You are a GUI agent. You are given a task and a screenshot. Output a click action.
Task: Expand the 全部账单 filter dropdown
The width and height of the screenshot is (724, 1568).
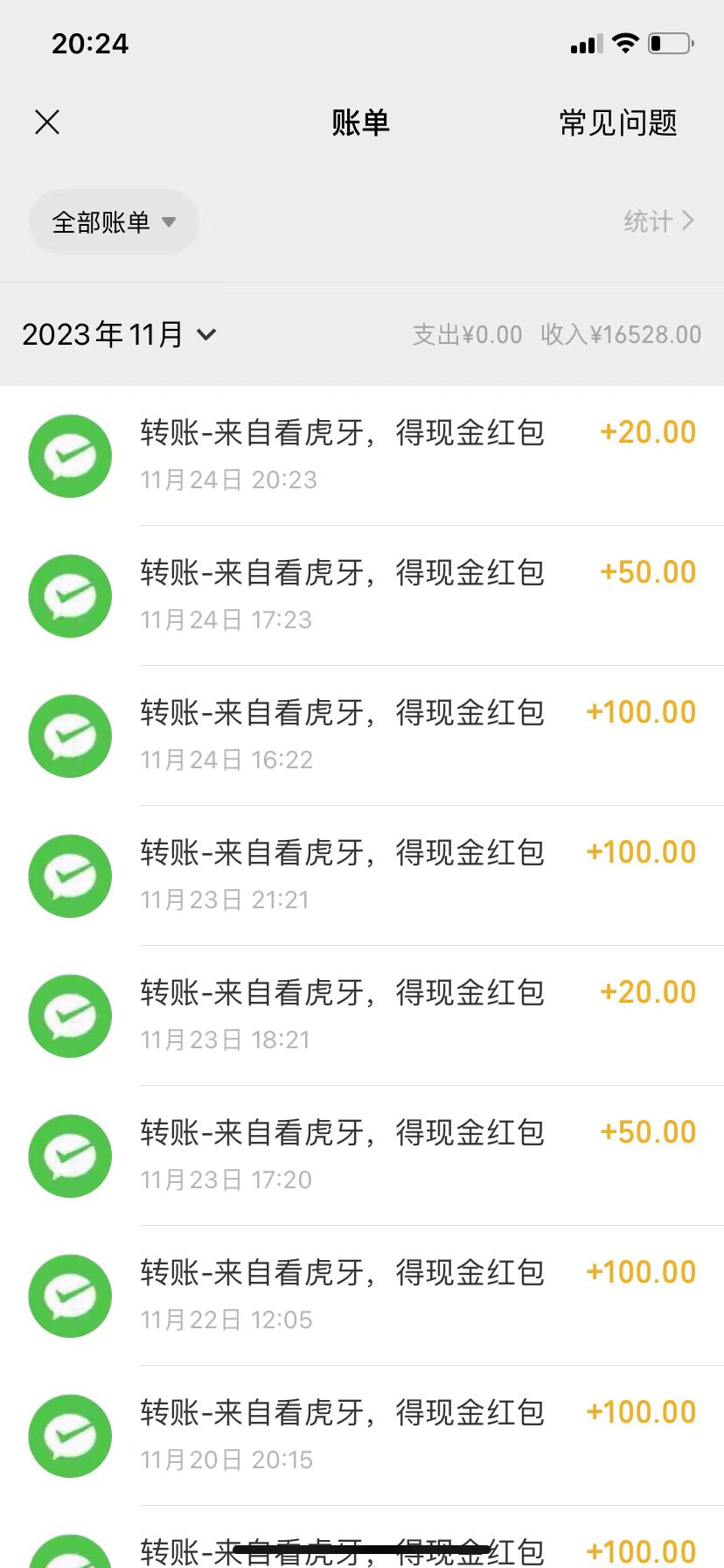click(x=114, y=222)
